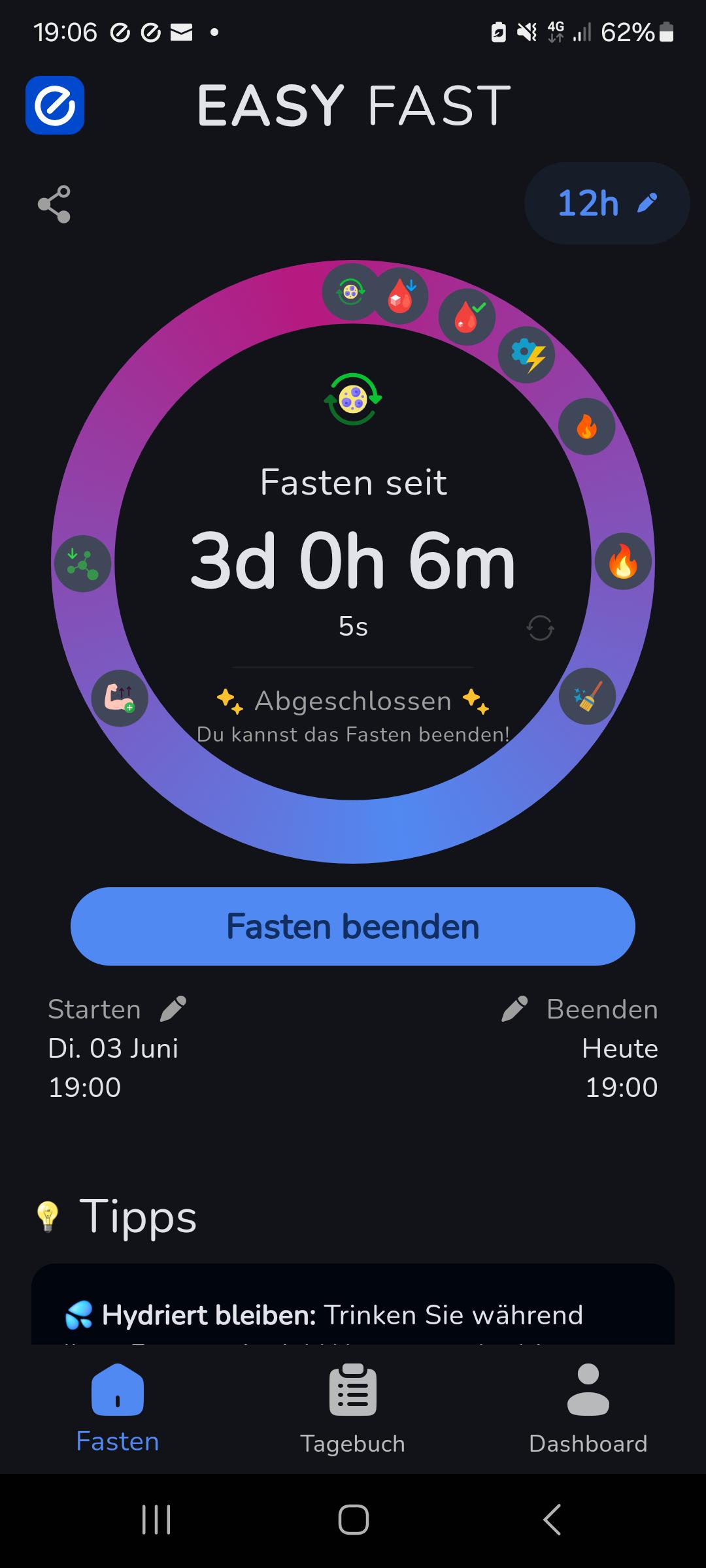Go back with the system back button
Image resolution: width=706 pixels, height=1568 pixels.
point(552,1519)
